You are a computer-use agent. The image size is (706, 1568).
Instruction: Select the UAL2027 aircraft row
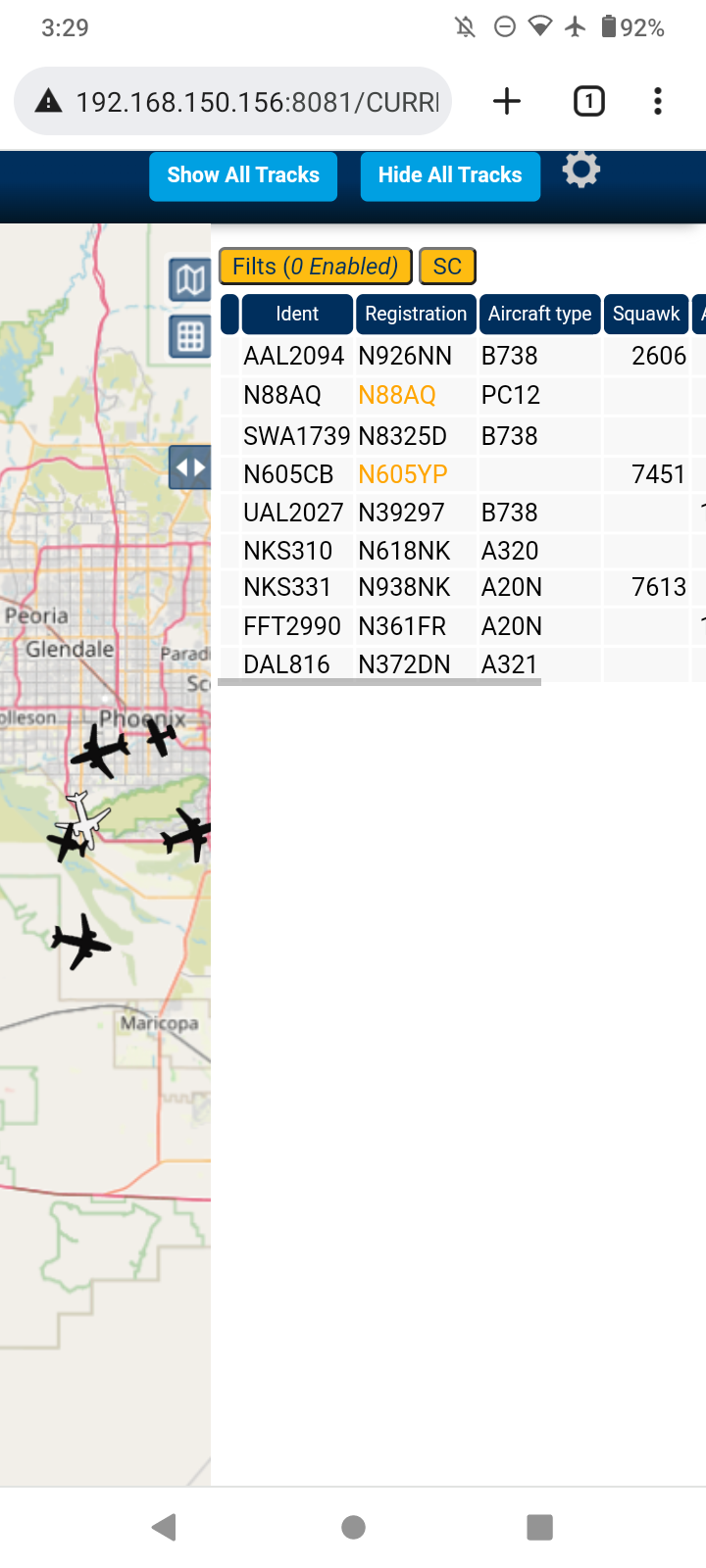463,513
